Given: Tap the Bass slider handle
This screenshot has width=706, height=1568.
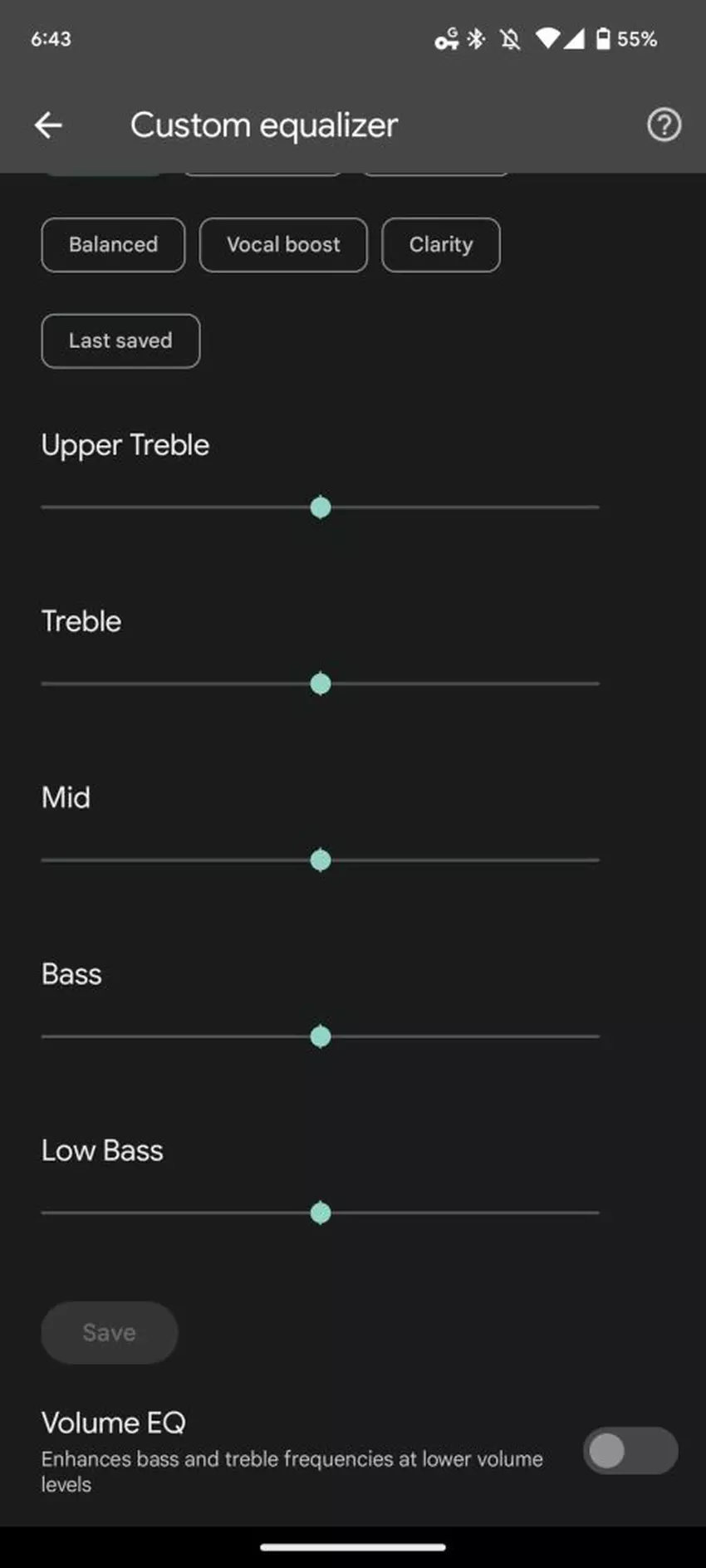Looking at the screenshot, I should point(321,1036).
